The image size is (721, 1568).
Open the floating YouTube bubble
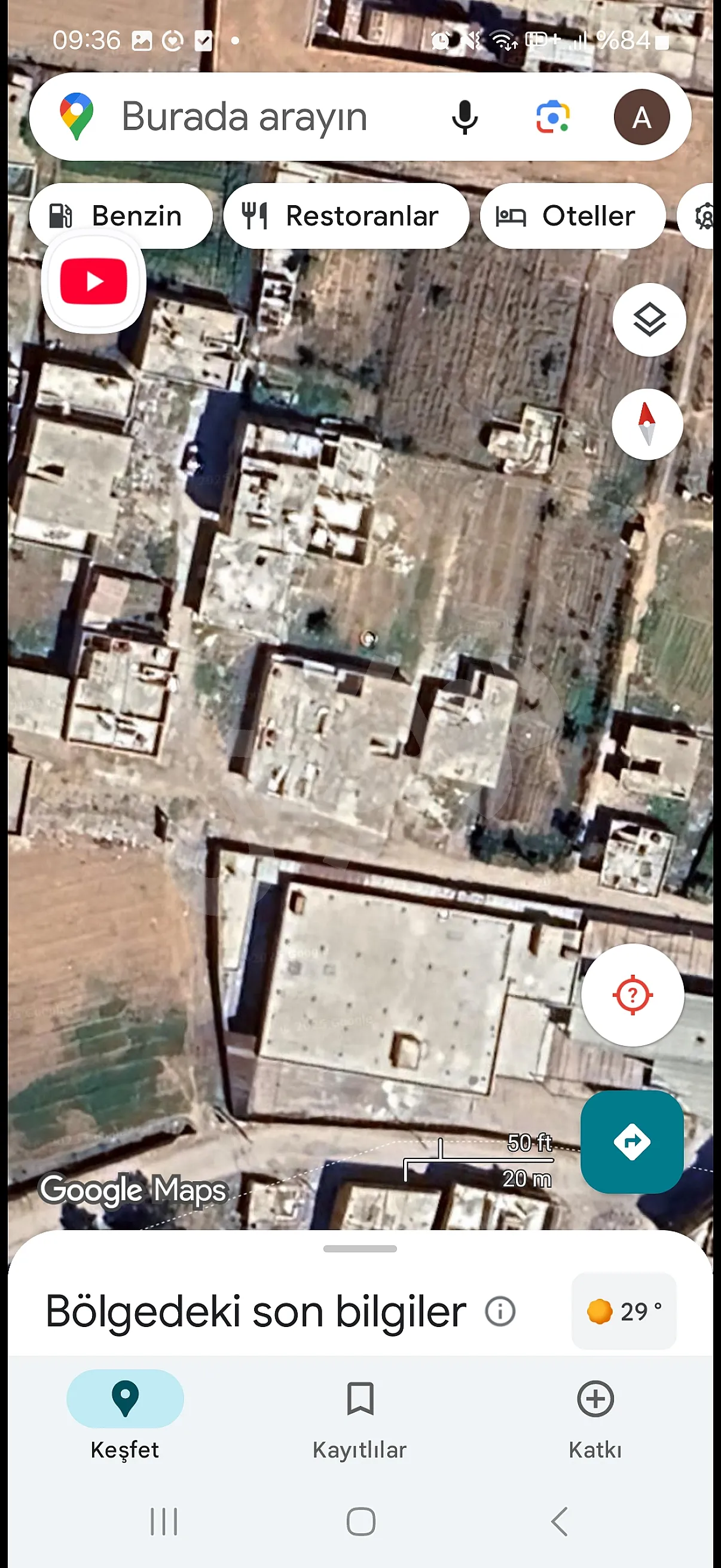(94, 281)
